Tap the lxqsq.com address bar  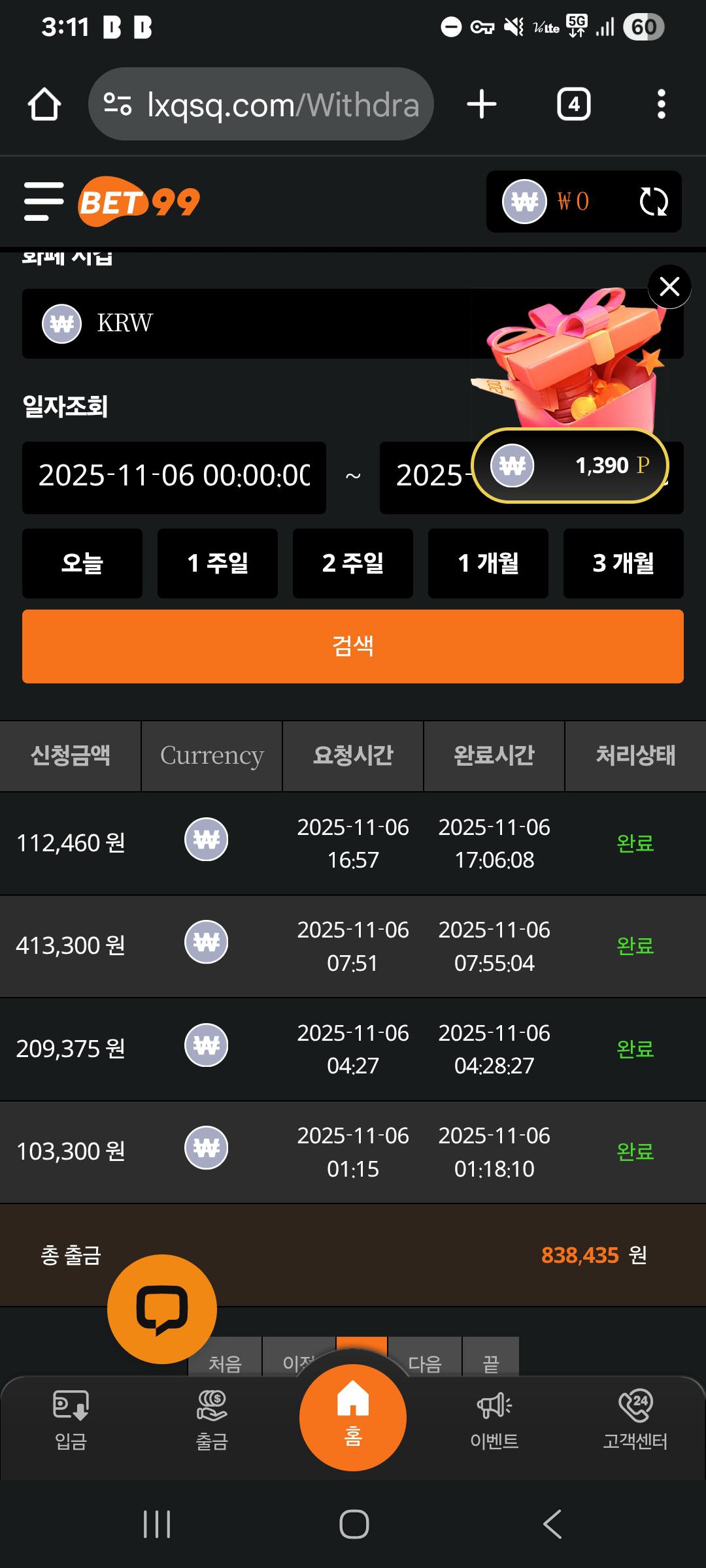tap(261, 105)
